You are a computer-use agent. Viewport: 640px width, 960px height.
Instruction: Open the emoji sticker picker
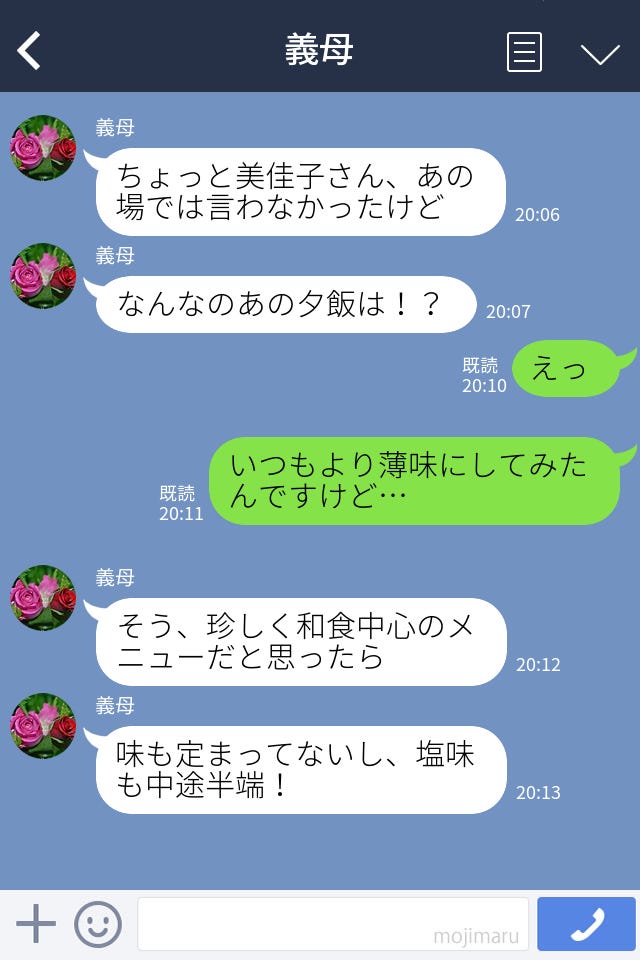pyautogui.click(x=98, y=924)
